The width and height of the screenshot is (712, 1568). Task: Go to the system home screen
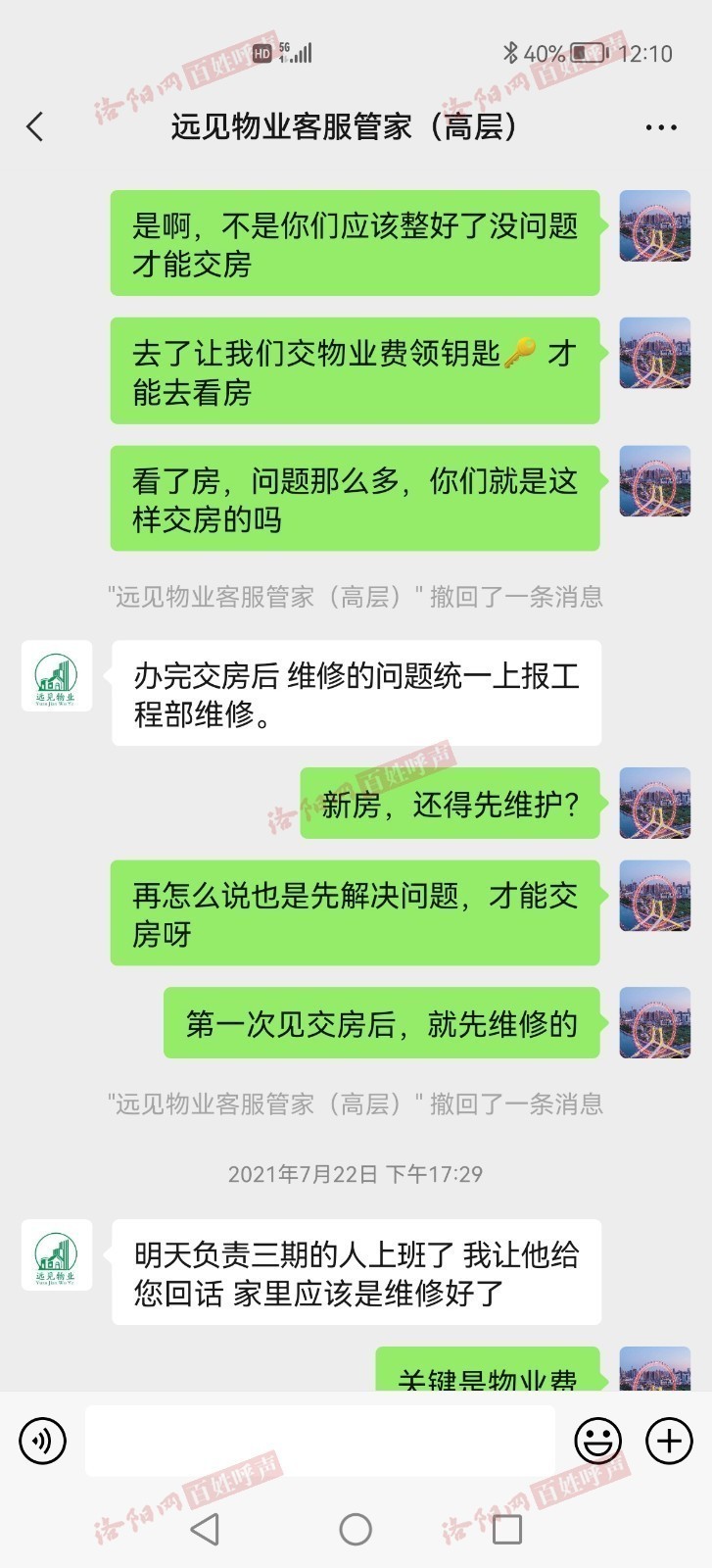[356, 1529]
